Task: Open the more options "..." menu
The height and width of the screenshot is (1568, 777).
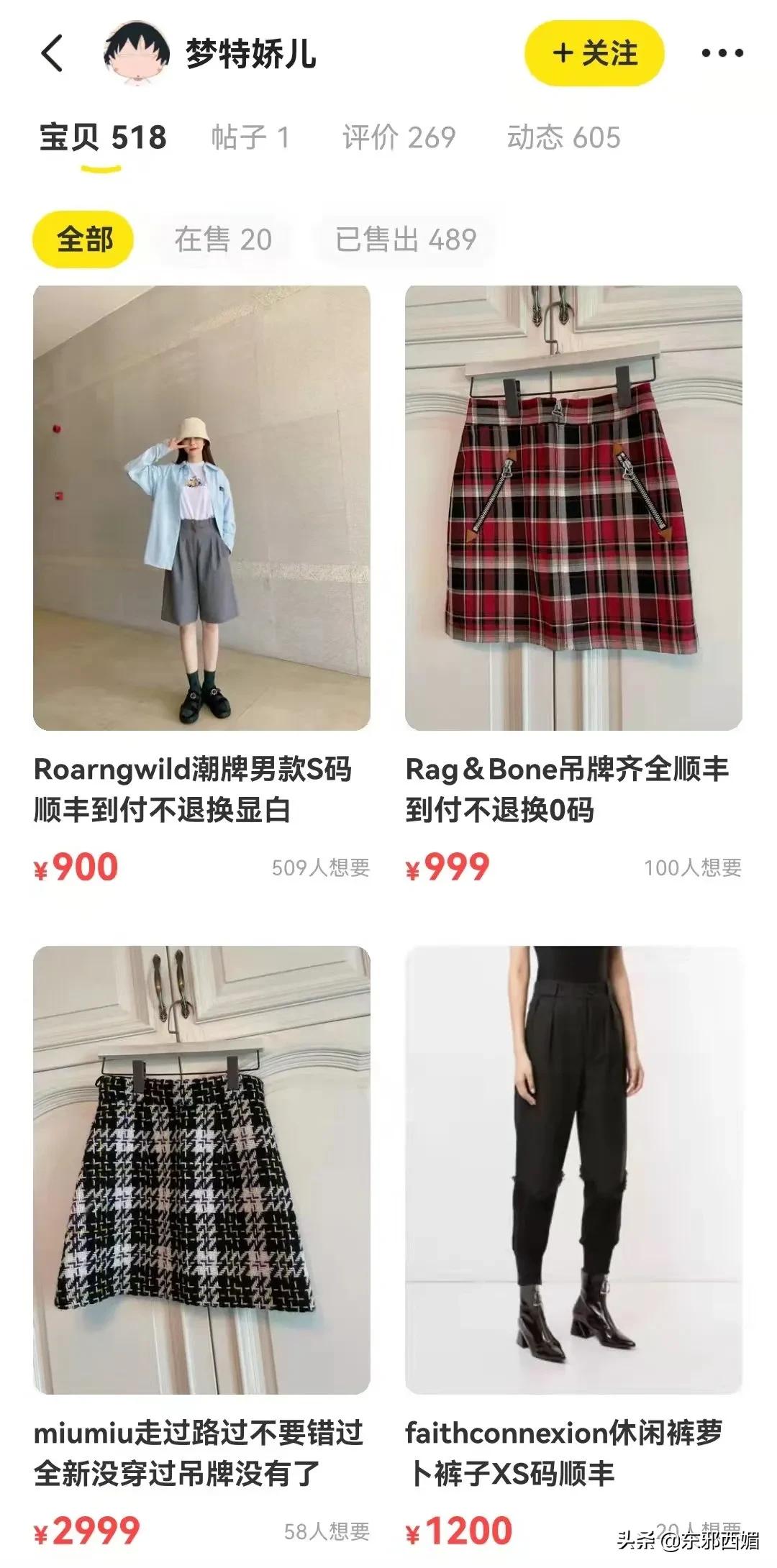Action: point(722,53)
